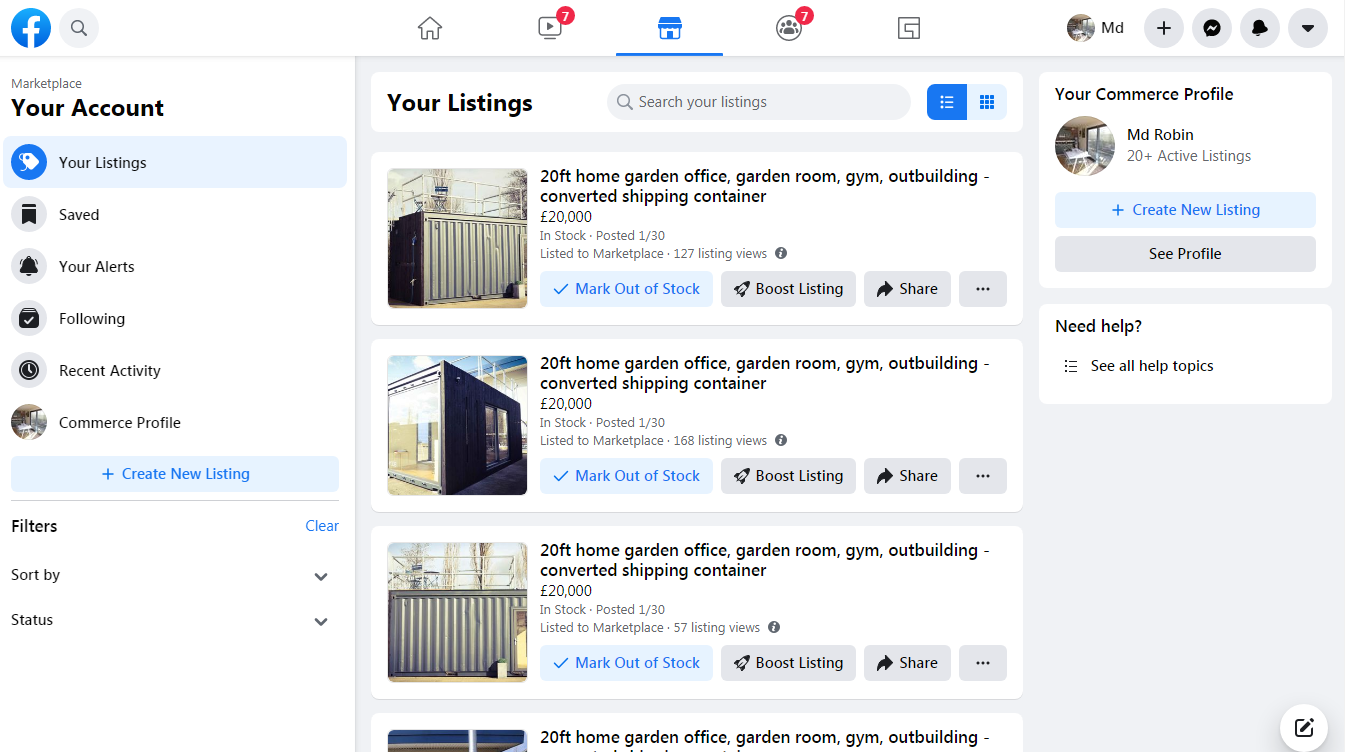1345x752 pixels.
Task: Open the account dropdown arrow
Action: click(x=1307, y=28)
